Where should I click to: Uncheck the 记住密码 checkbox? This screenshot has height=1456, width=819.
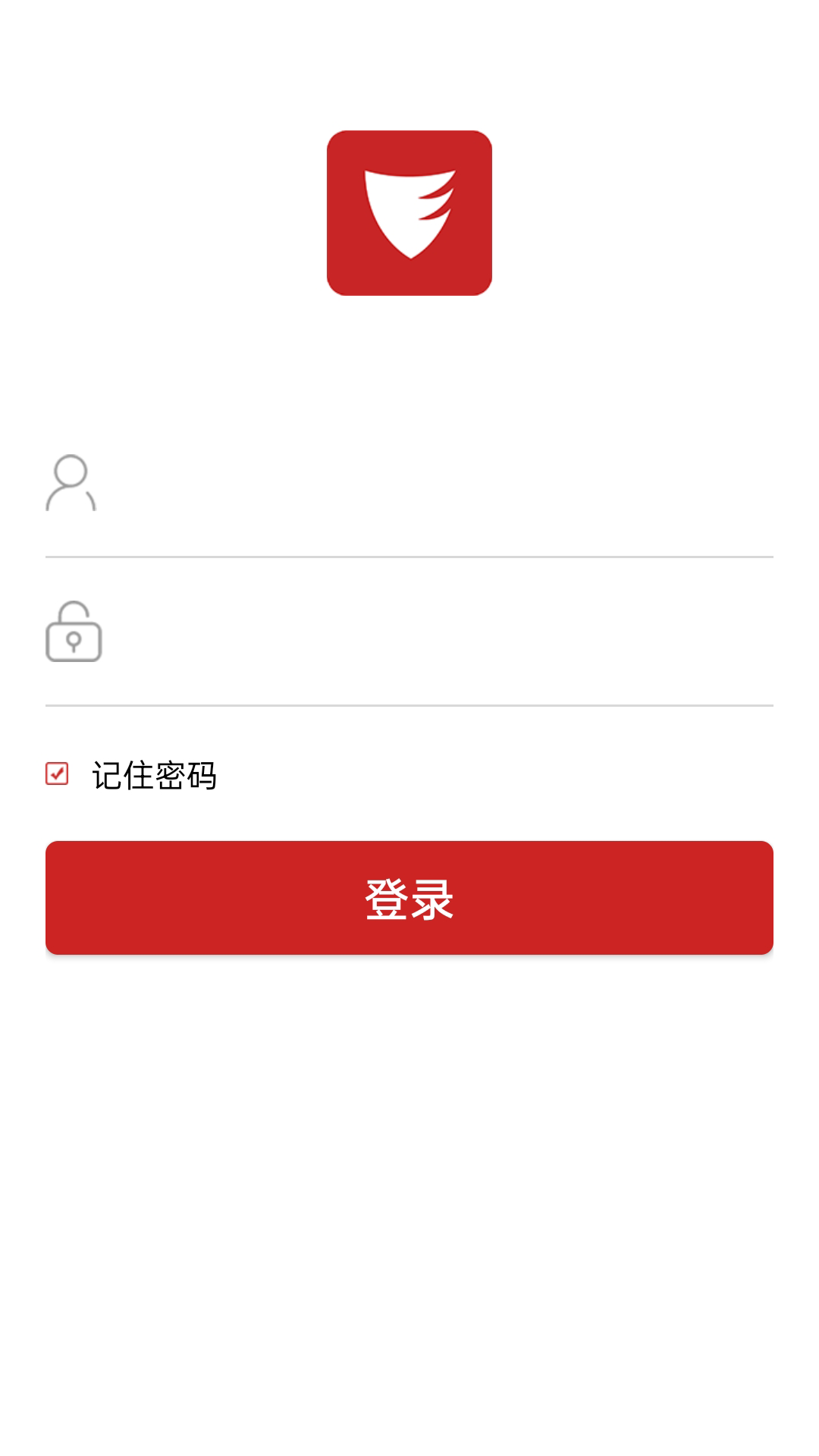58,773
